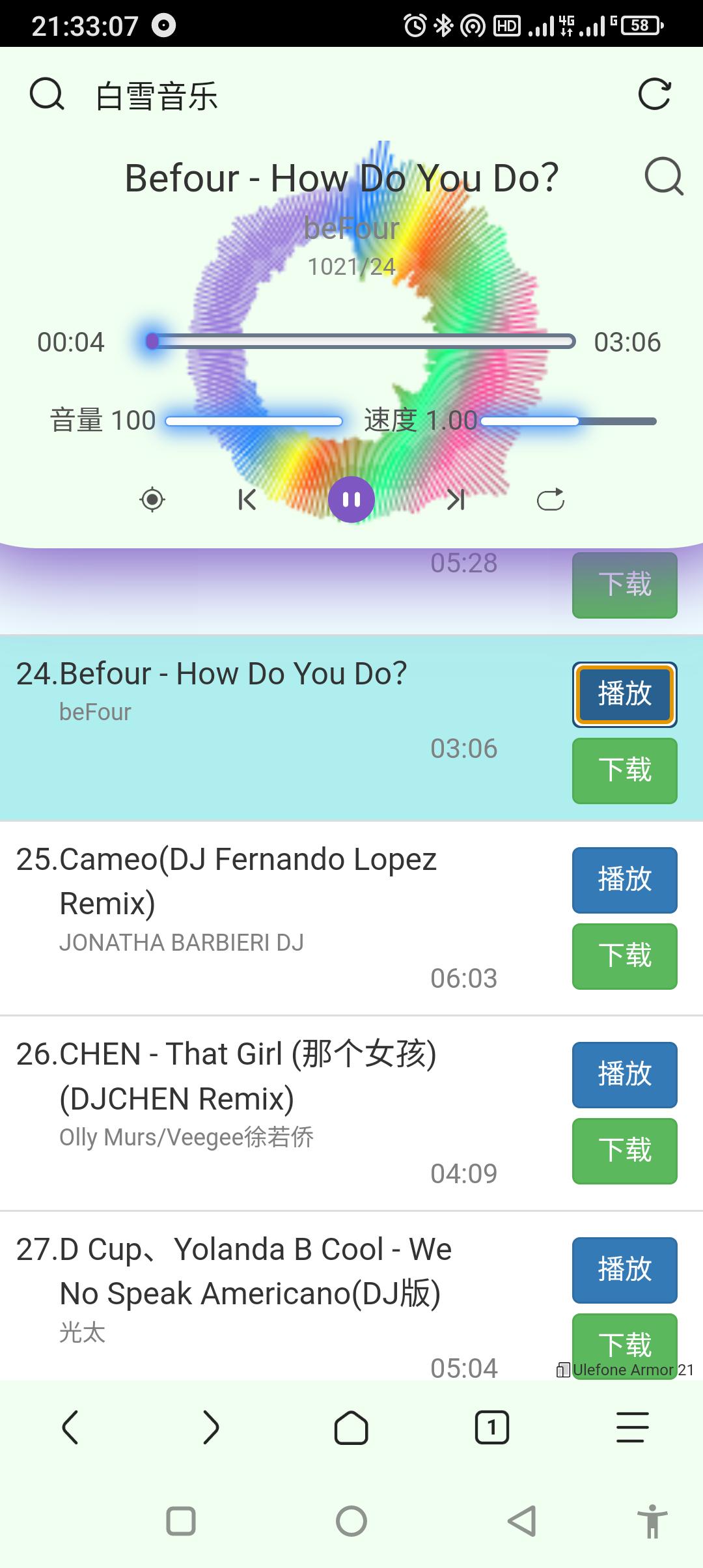
Task: Pause the currently playing song
Action: click(x=351, y=500)
